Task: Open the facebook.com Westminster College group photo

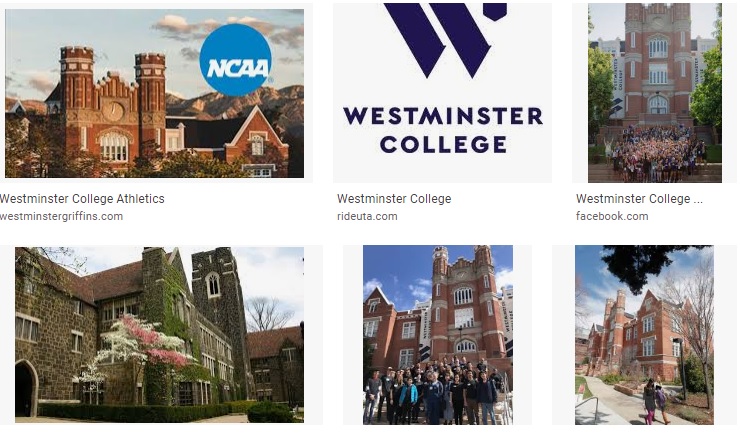Action: point(655,92)
